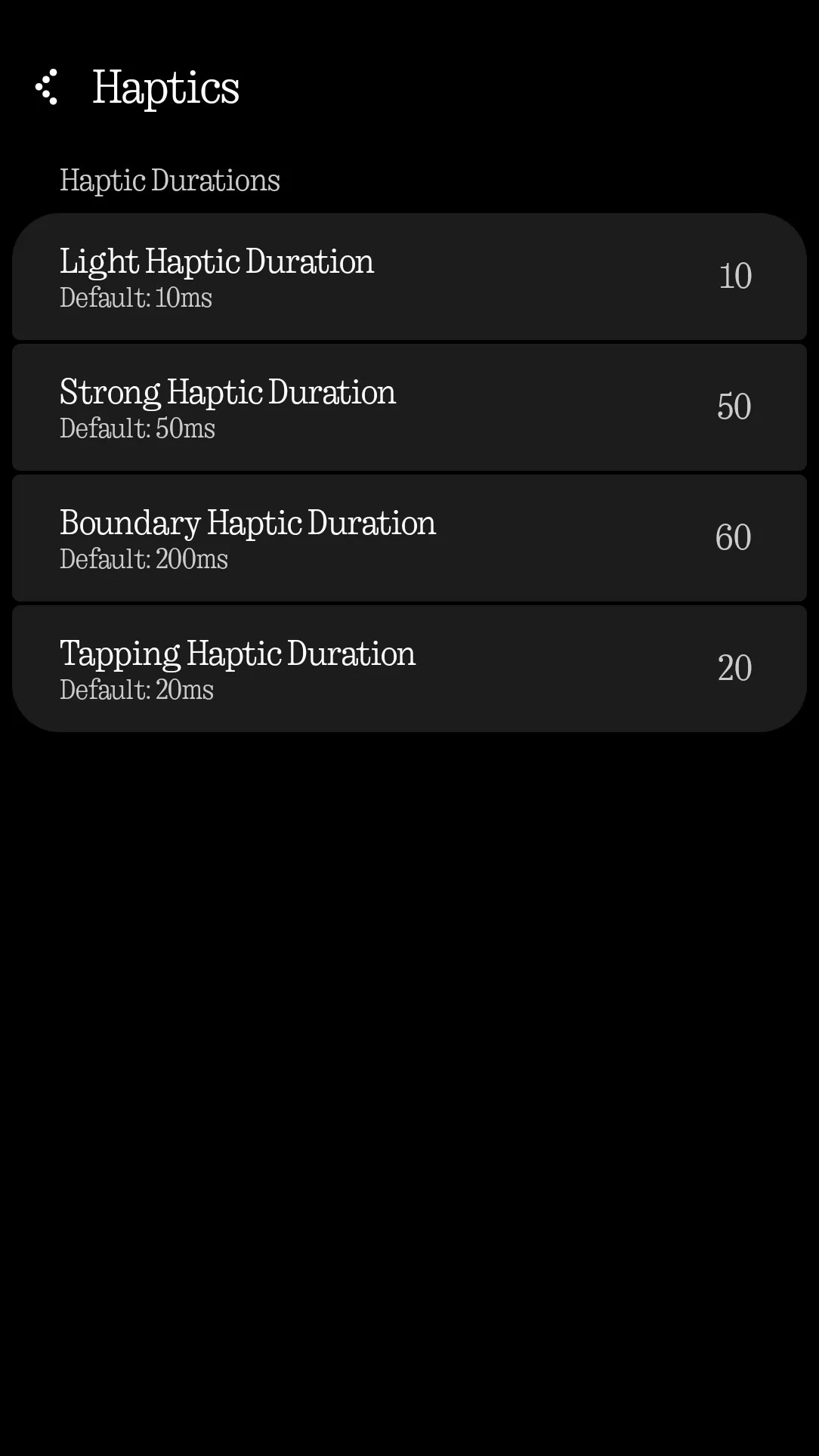819x1456 pixels.
Task: Select the Haptic Durations section header
Action: (x=169, y=181)
